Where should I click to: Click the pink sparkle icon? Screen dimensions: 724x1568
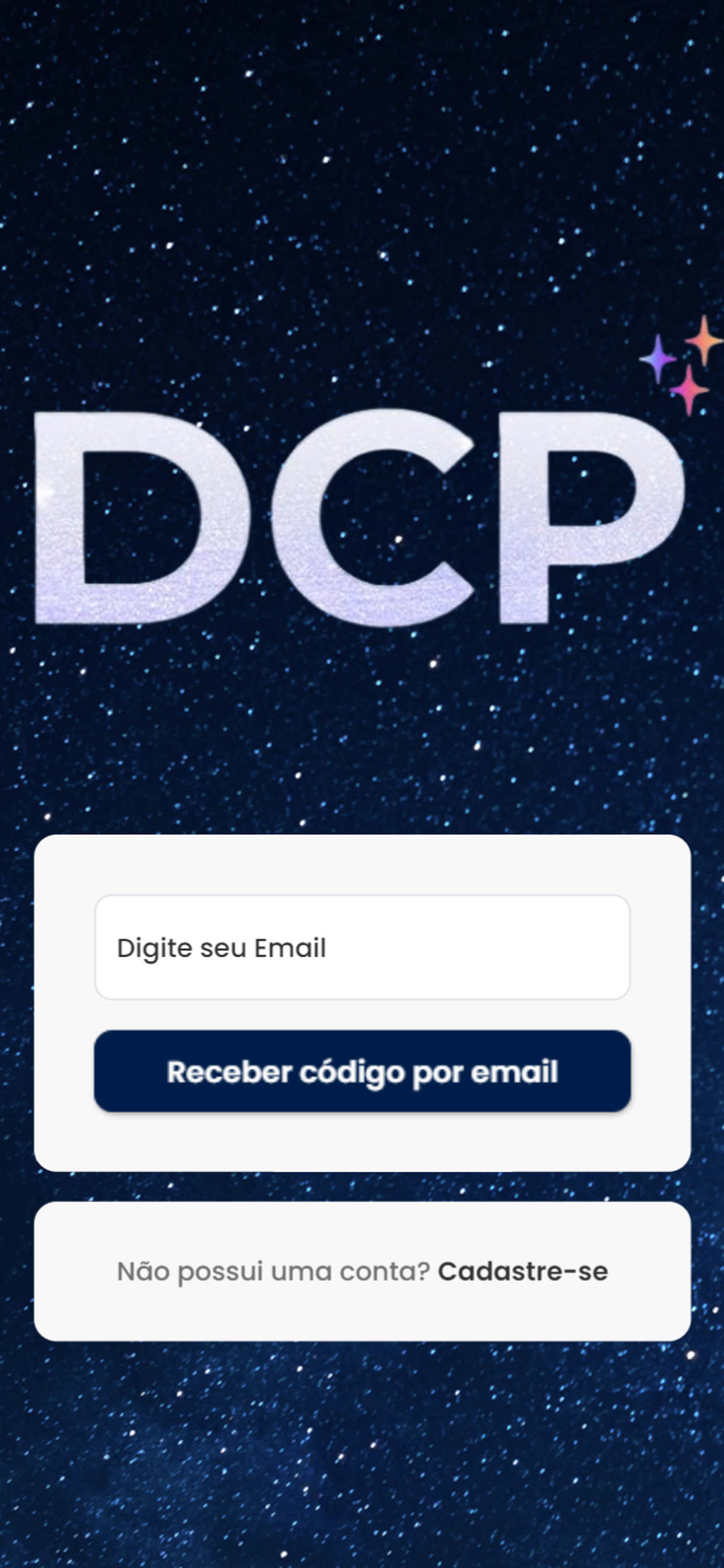click(691, 390)
